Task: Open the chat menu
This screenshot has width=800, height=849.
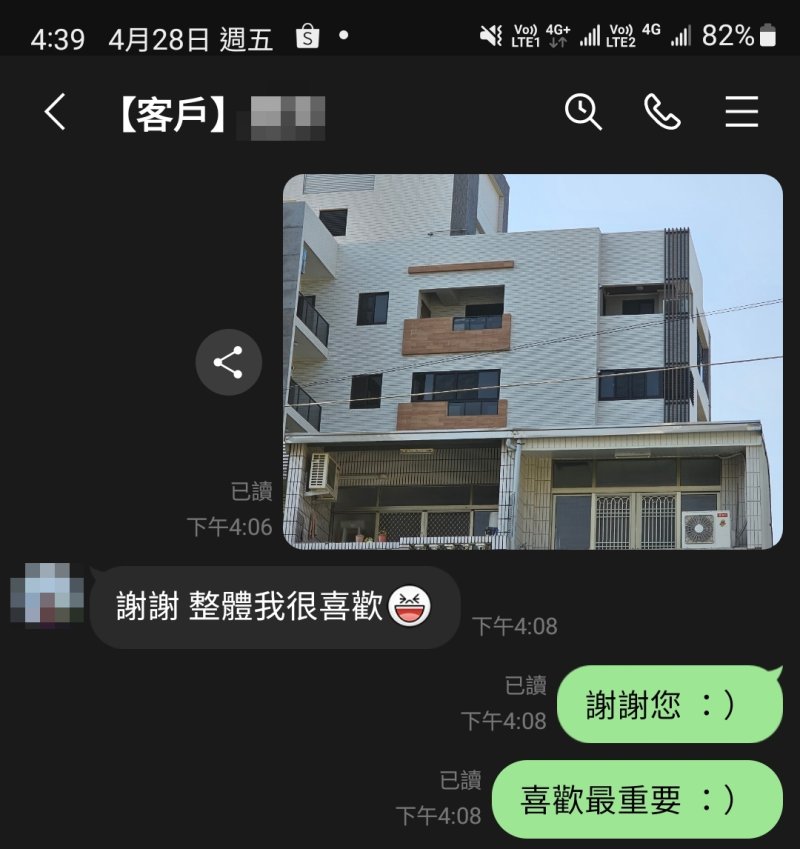Action: 741,112
